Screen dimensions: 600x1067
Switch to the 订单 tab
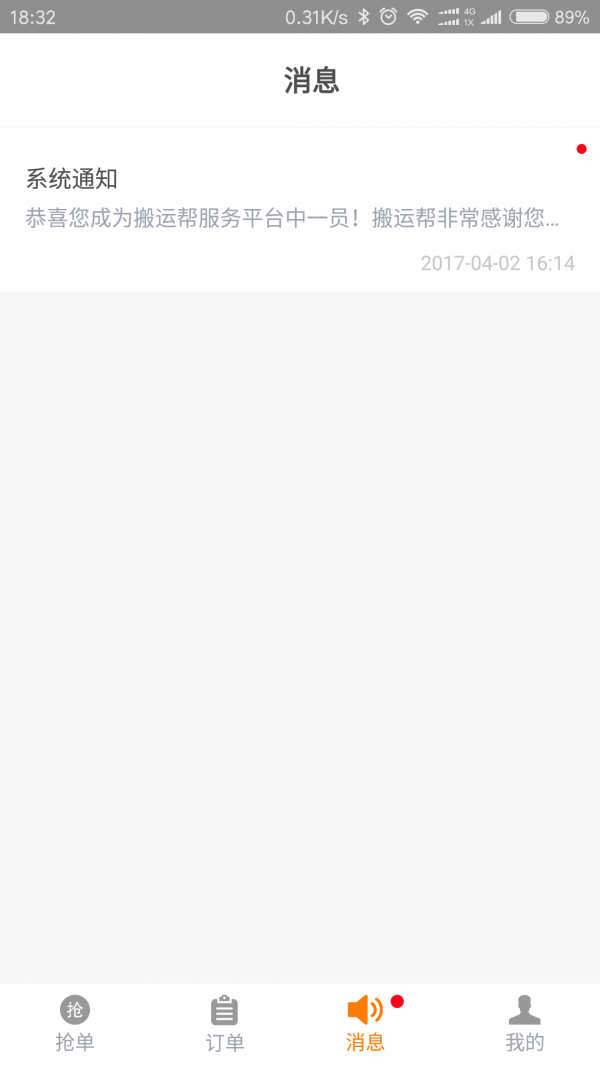pyautogui.click(x=225, y=1024)
